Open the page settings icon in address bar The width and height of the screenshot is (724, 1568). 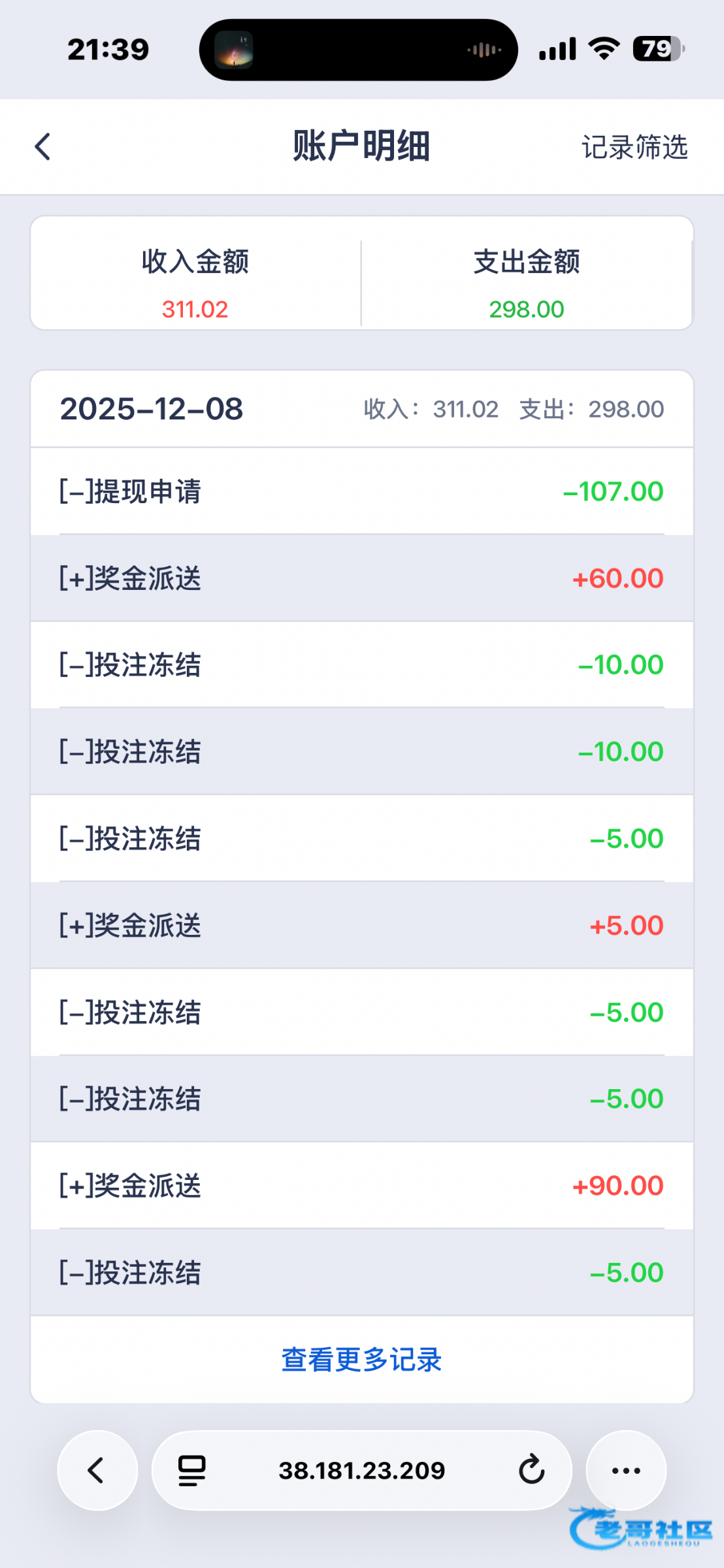[x=192, y=1471]
